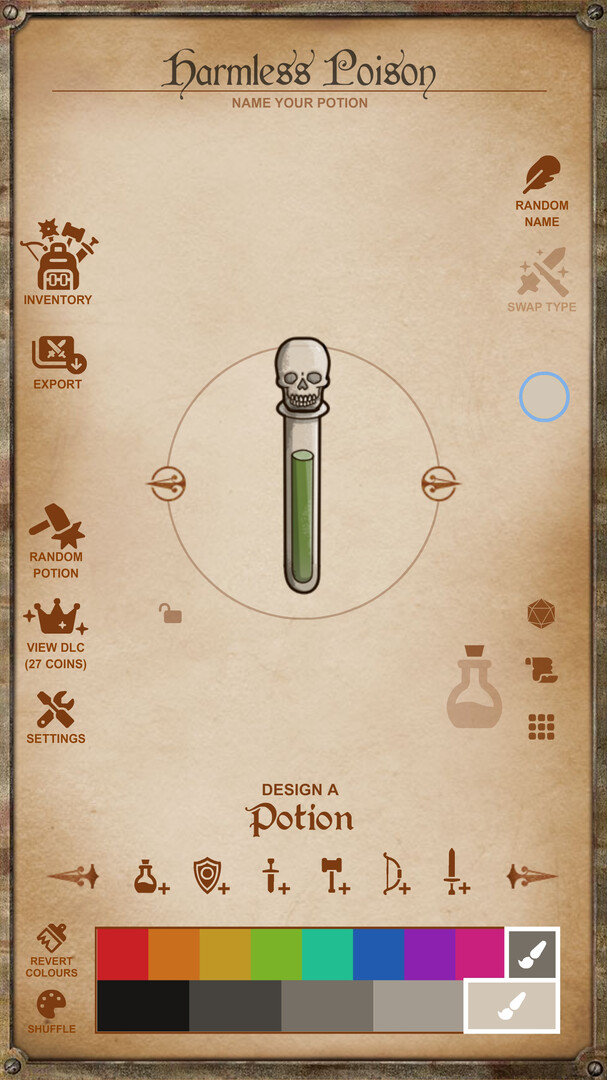Revert colours to default
This screenshot has height=1080, width=607.
click(x=52, y=950)
